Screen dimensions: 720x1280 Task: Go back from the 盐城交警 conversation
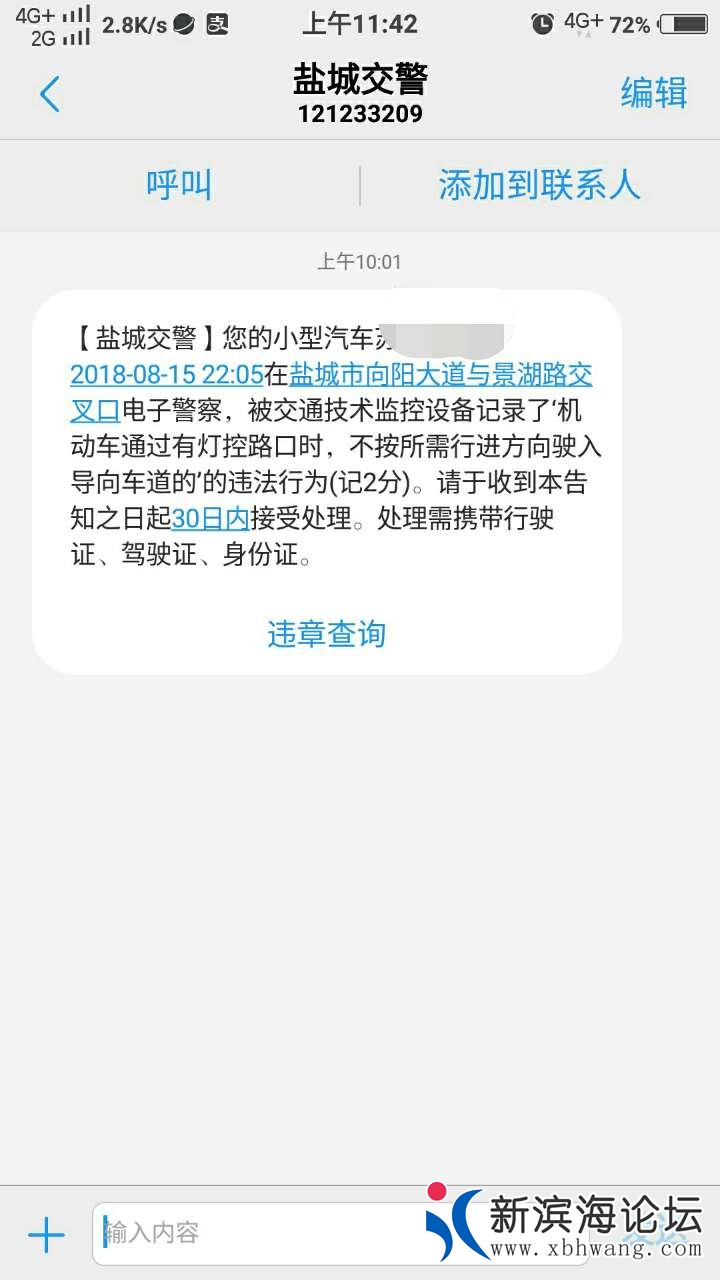[x=50, y=94]
